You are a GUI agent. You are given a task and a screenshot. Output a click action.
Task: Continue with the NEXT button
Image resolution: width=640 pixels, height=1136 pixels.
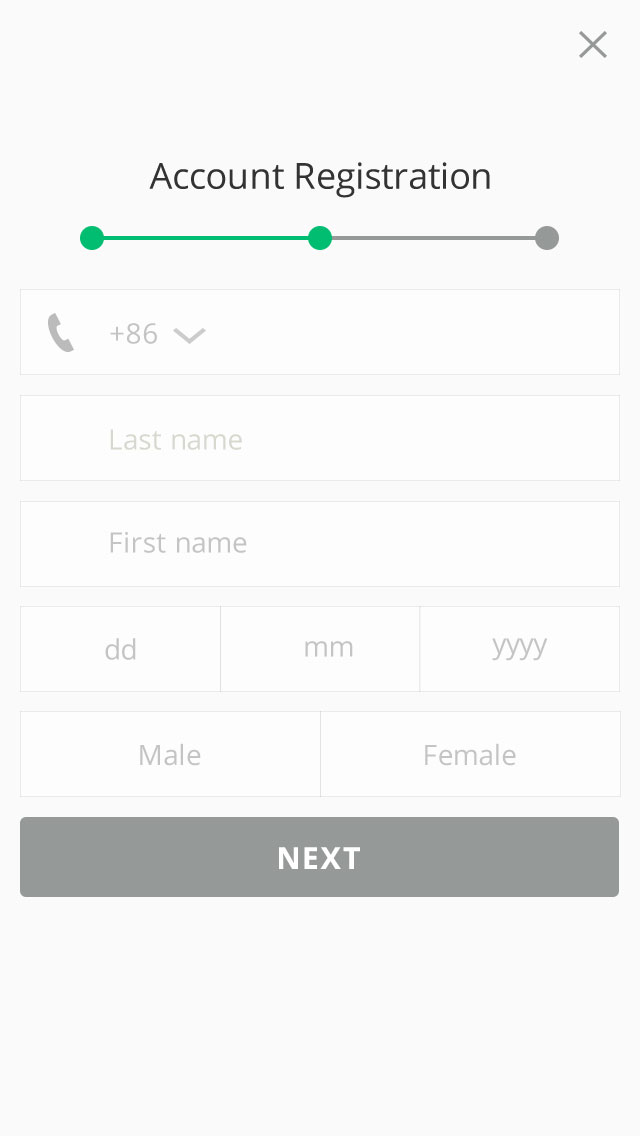tap(320, 857)
